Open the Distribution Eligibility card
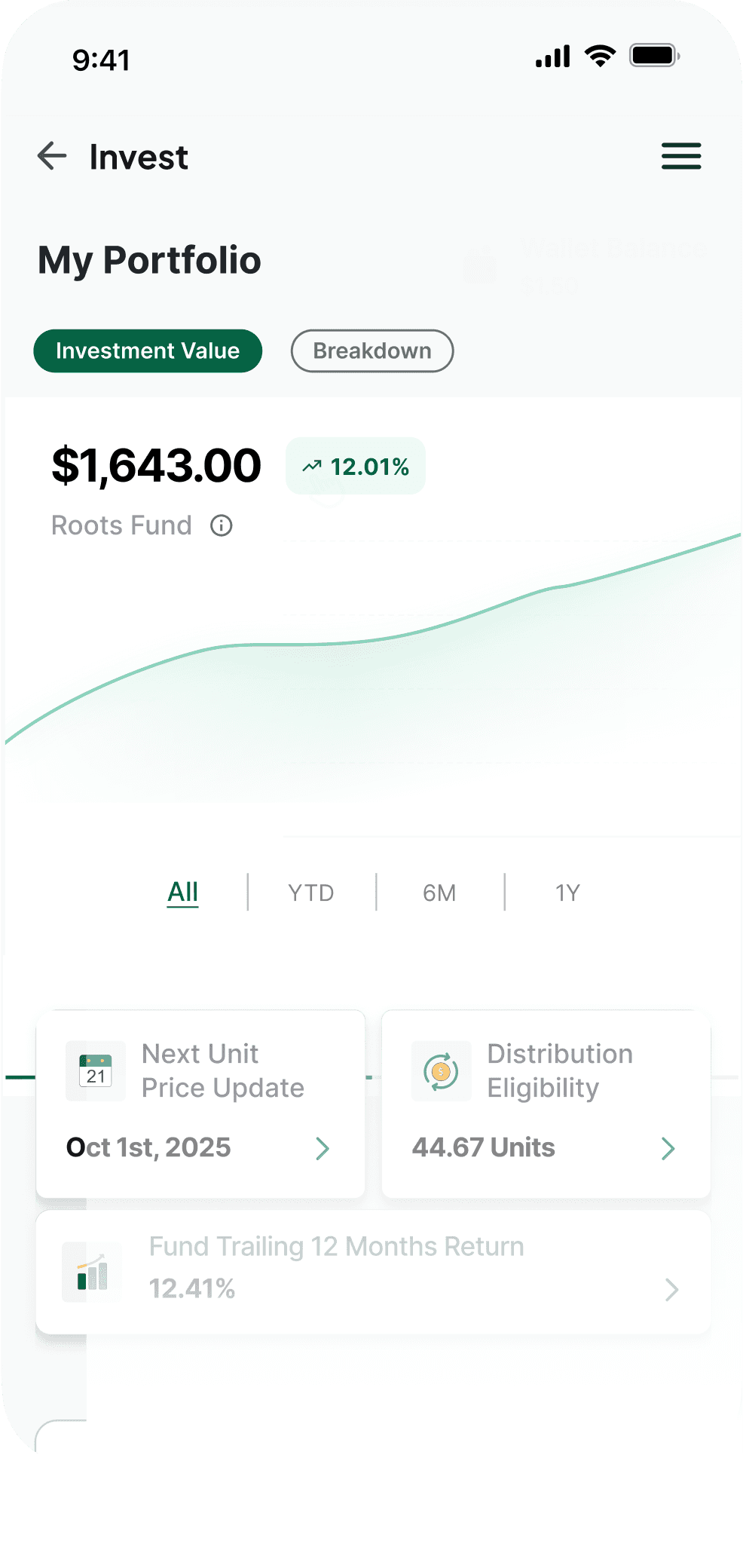Image resolution: width=743 pixels, height=1568 pixels. 546,1104
